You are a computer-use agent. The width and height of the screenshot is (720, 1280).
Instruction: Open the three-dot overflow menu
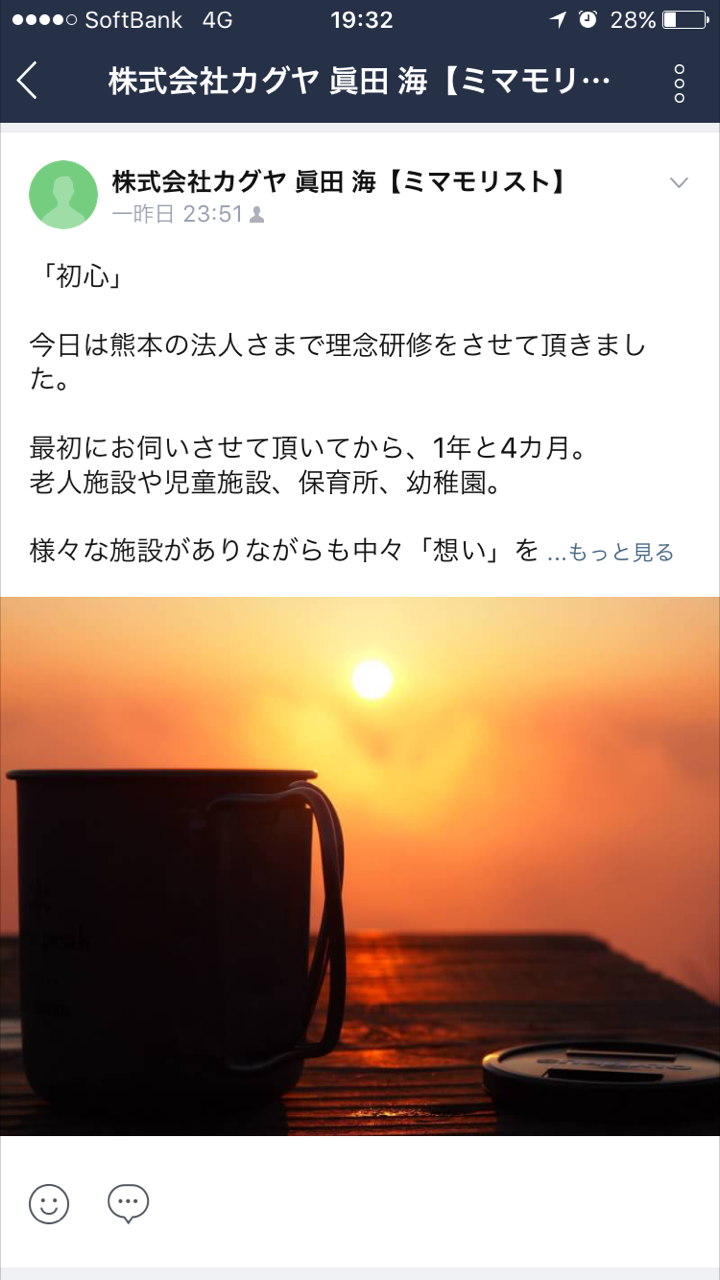(x=680, y=83)
